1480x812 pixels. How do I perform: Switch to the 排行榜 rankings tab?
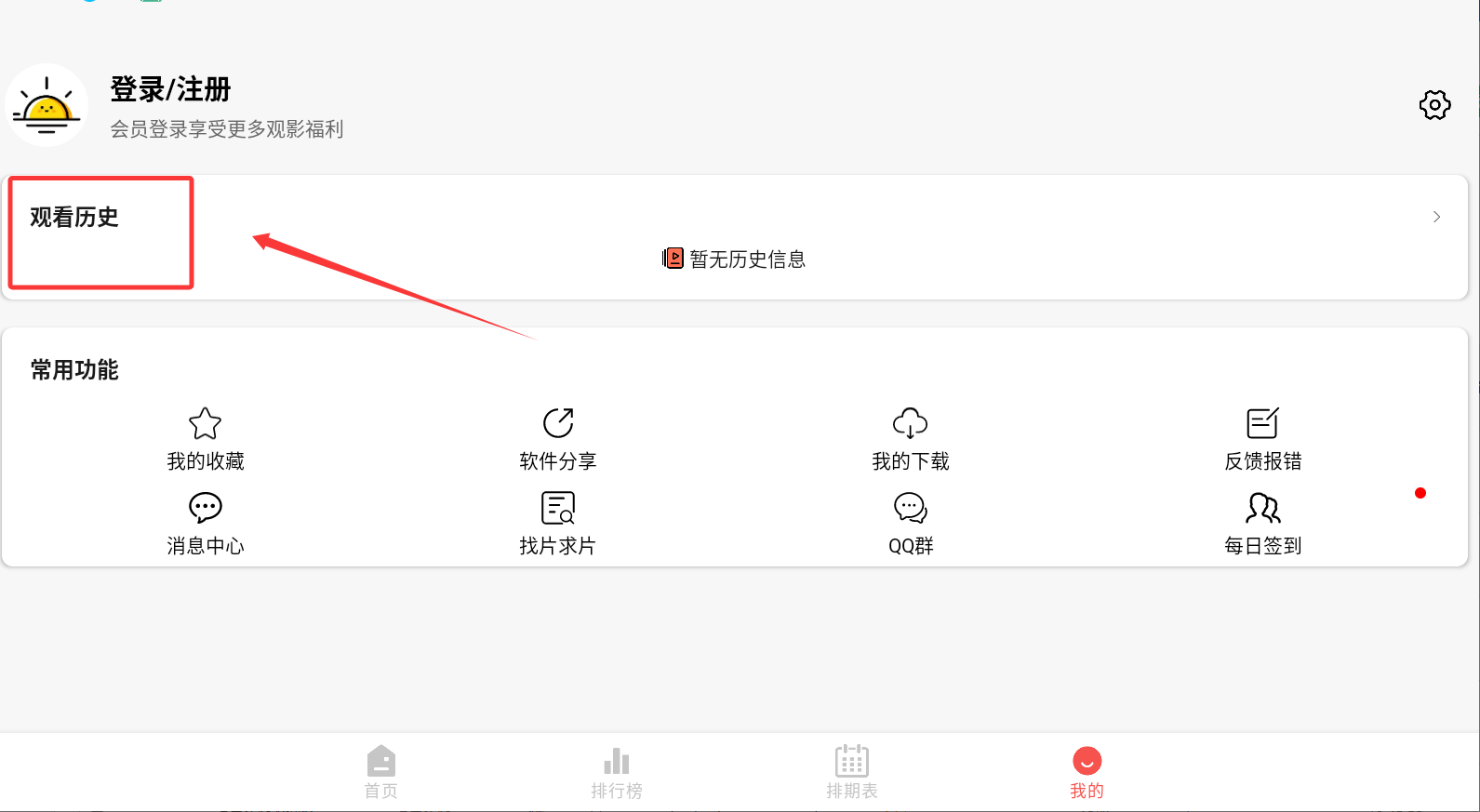pos(616,772)
